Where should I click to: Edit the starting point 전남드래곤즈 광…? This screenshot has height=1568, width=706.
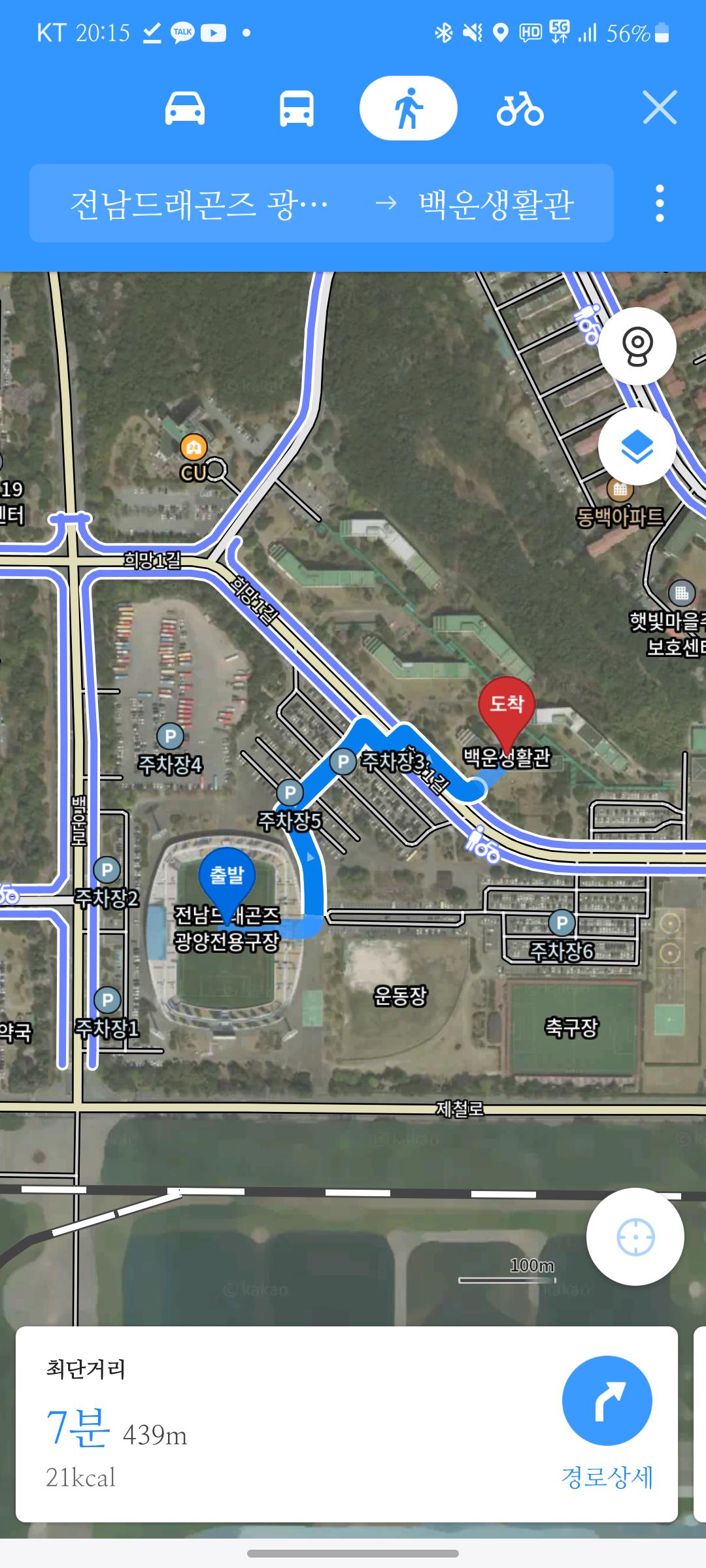point(198,204)
